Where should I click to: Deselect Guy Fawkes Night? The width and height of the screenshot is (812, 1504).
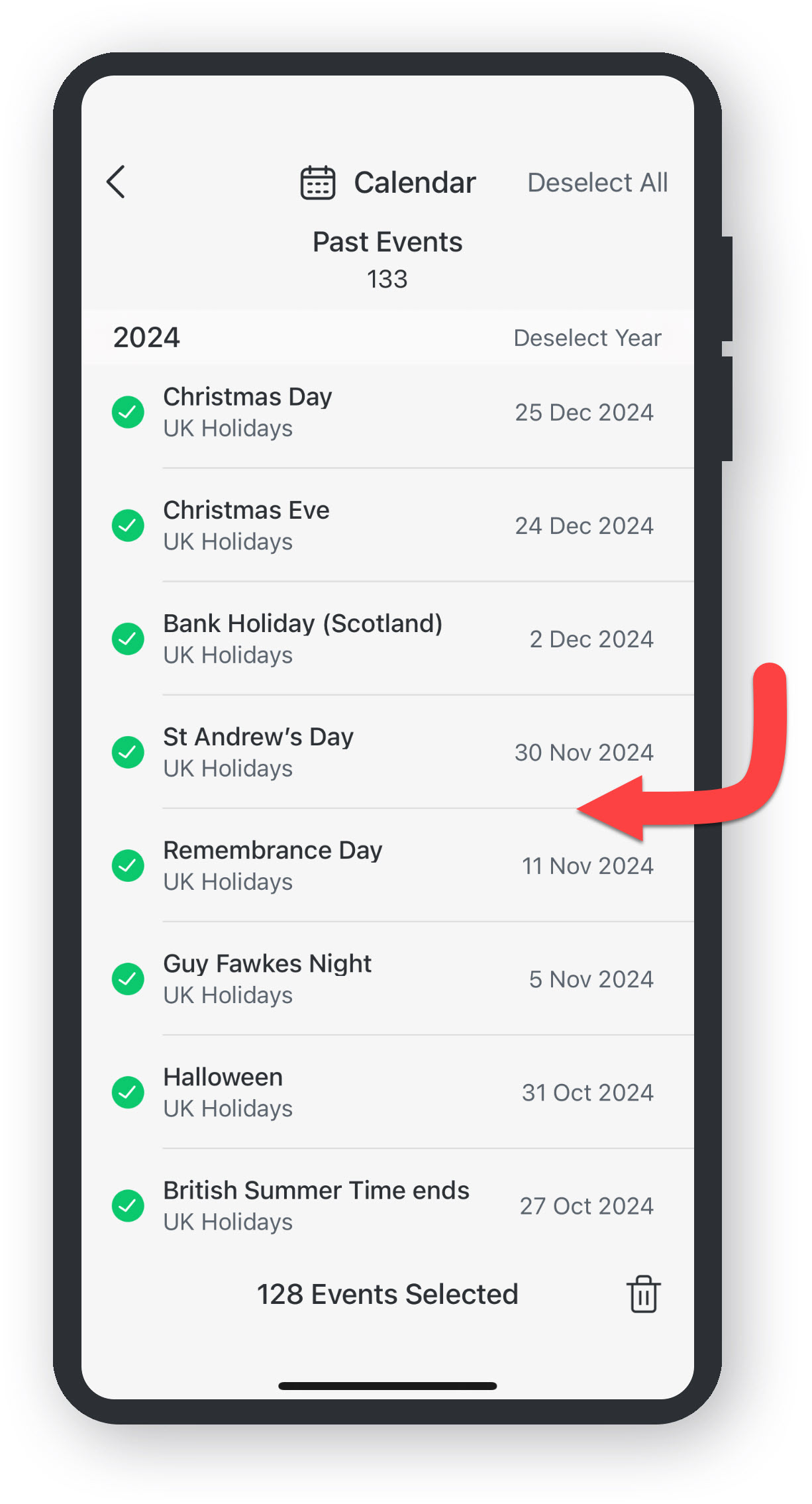128,979
